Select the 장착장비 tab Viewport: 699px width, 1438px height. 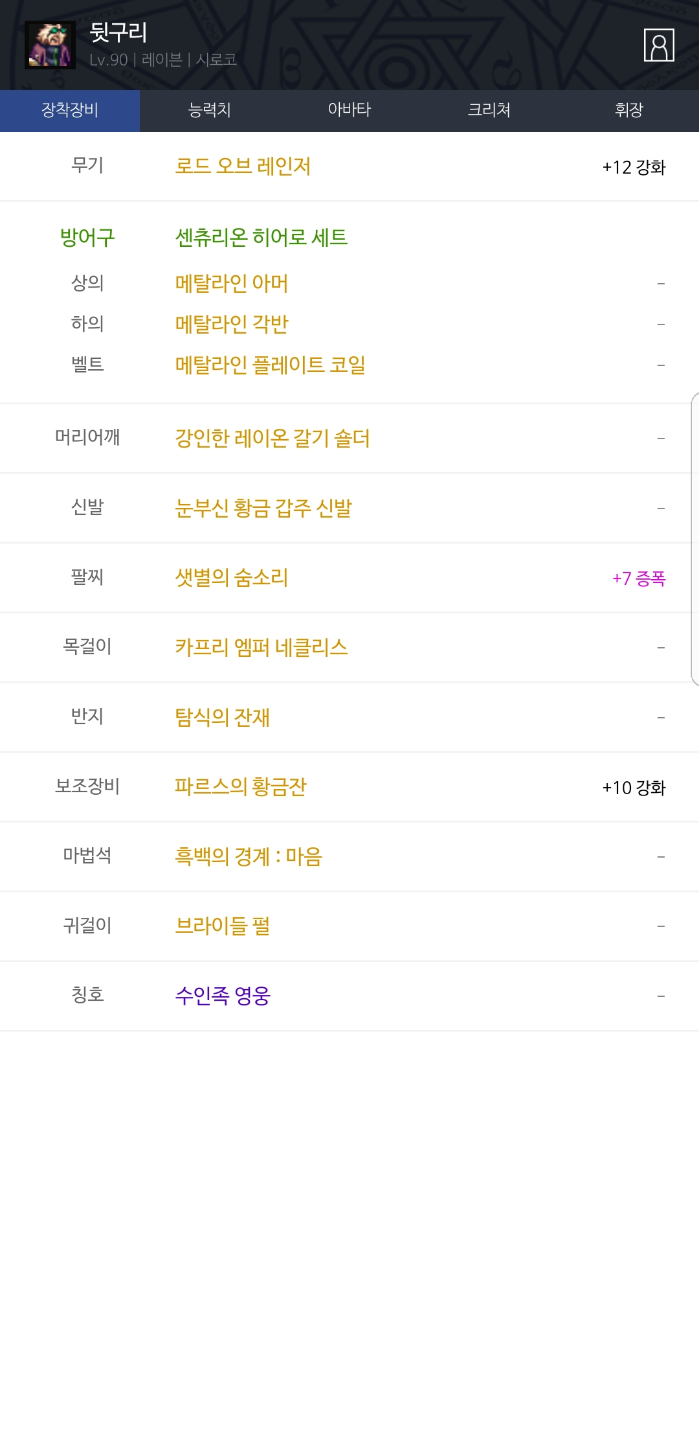(x=70, y=110)
